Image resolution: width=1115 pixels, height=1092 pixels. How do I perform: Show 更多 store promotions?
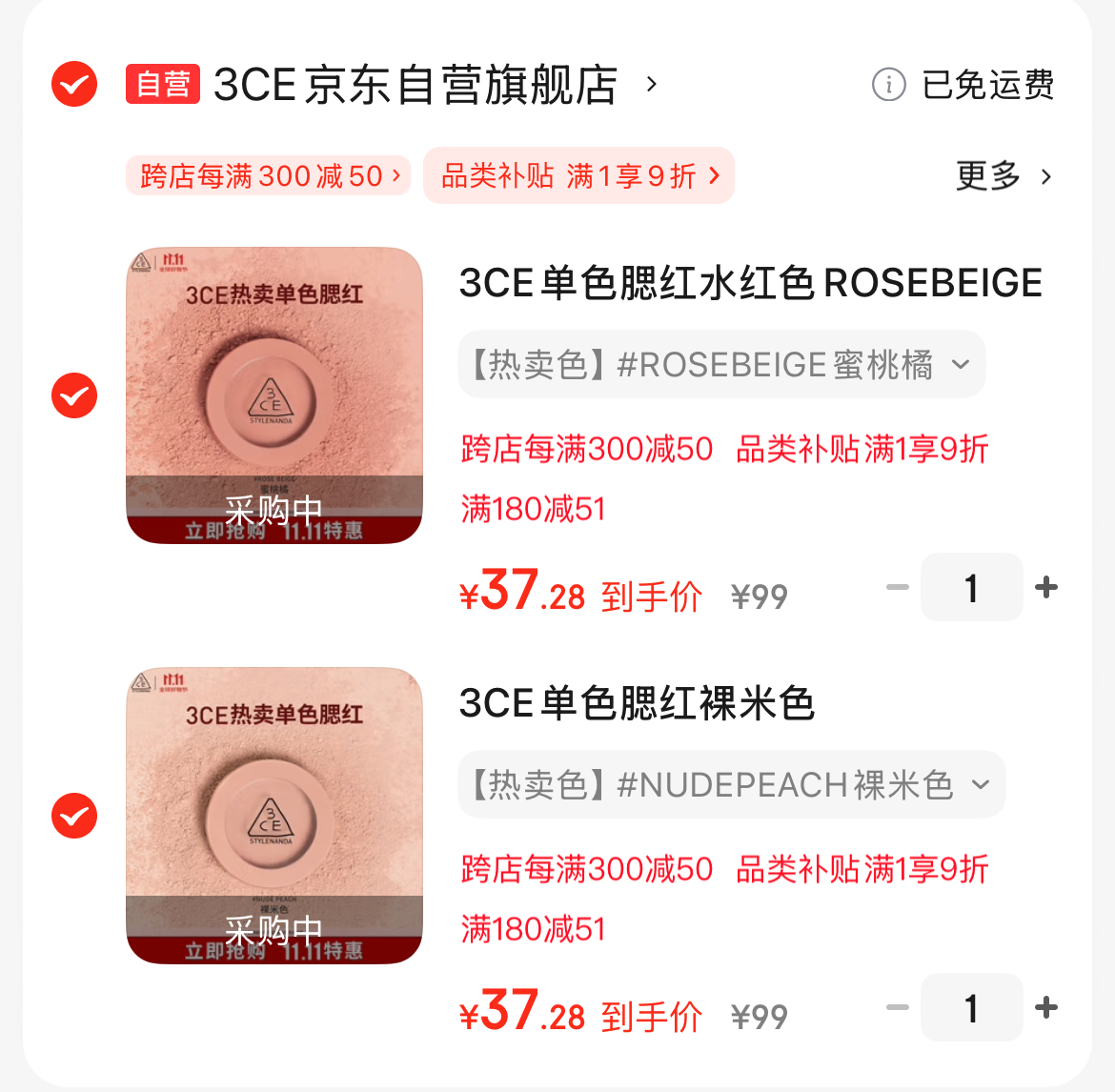tap(1003, 176)
